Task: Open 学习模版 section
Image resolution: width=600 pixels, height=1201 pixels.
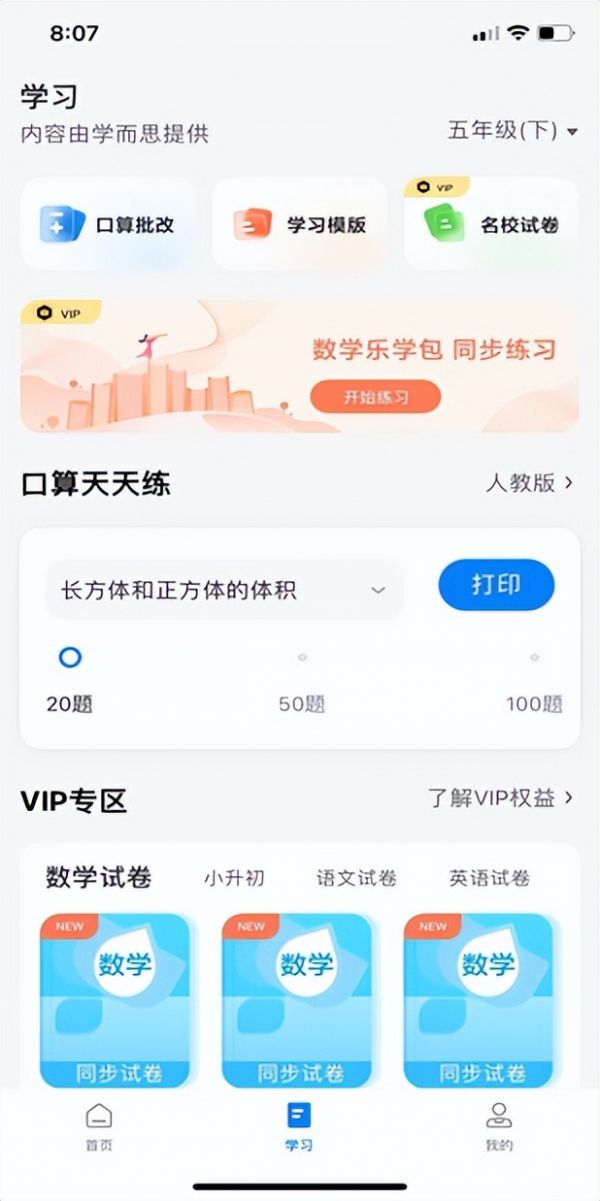Action: pyautogui.click(x=299, y=225)
